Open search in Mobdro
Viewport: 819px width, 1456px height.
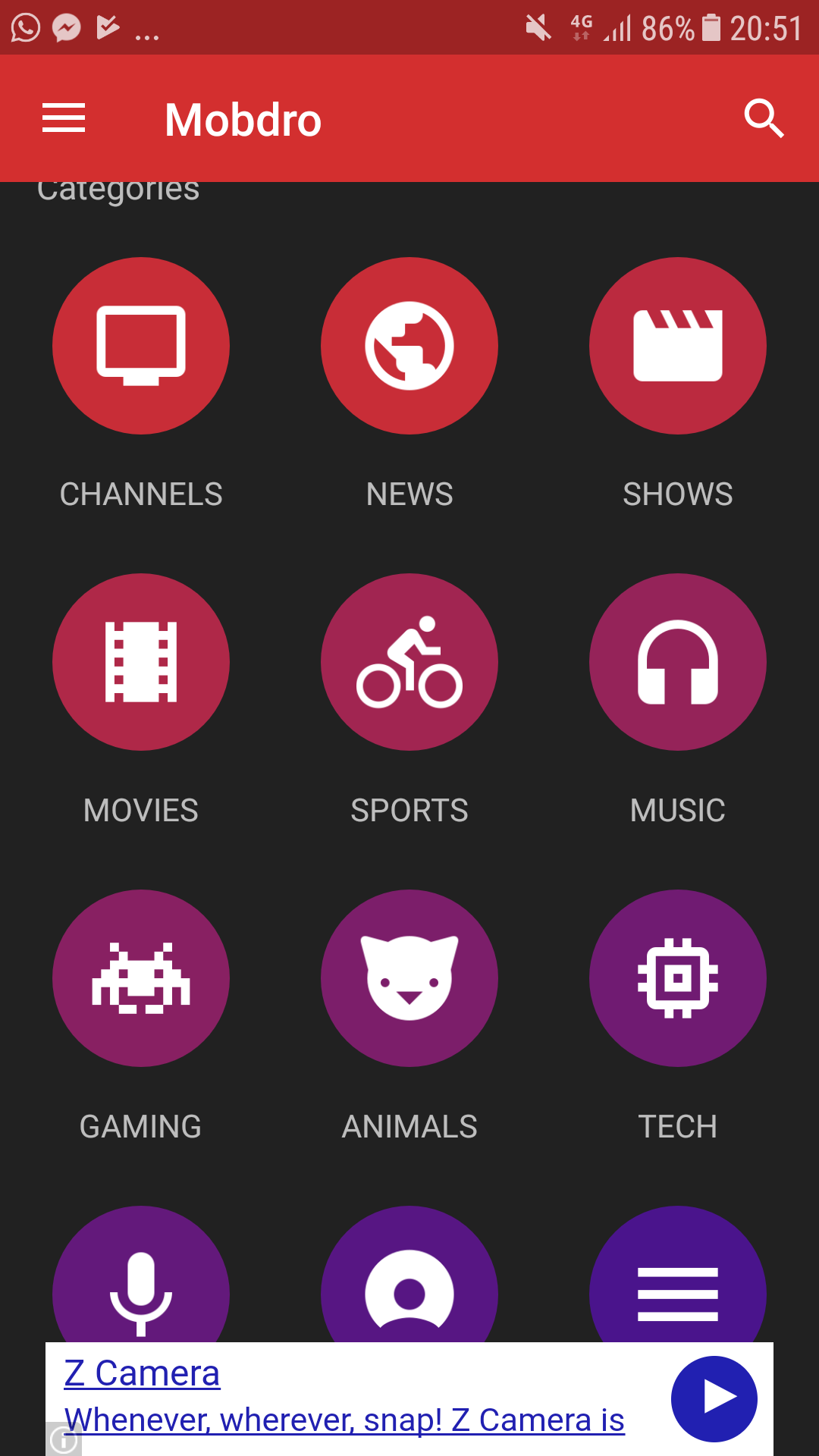[x=764, y=118]
